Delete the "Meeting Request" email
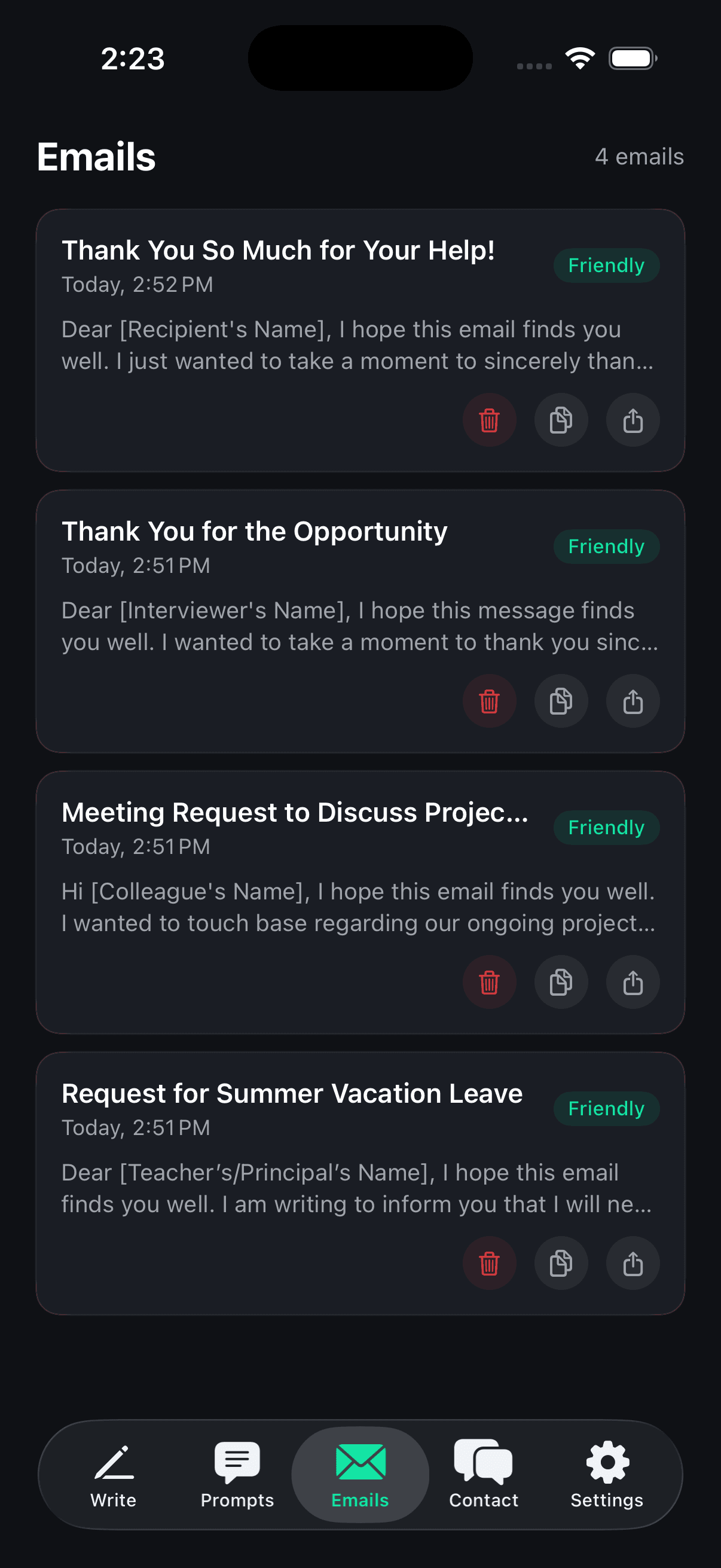721x1568 pixels. tap(489, 982)
